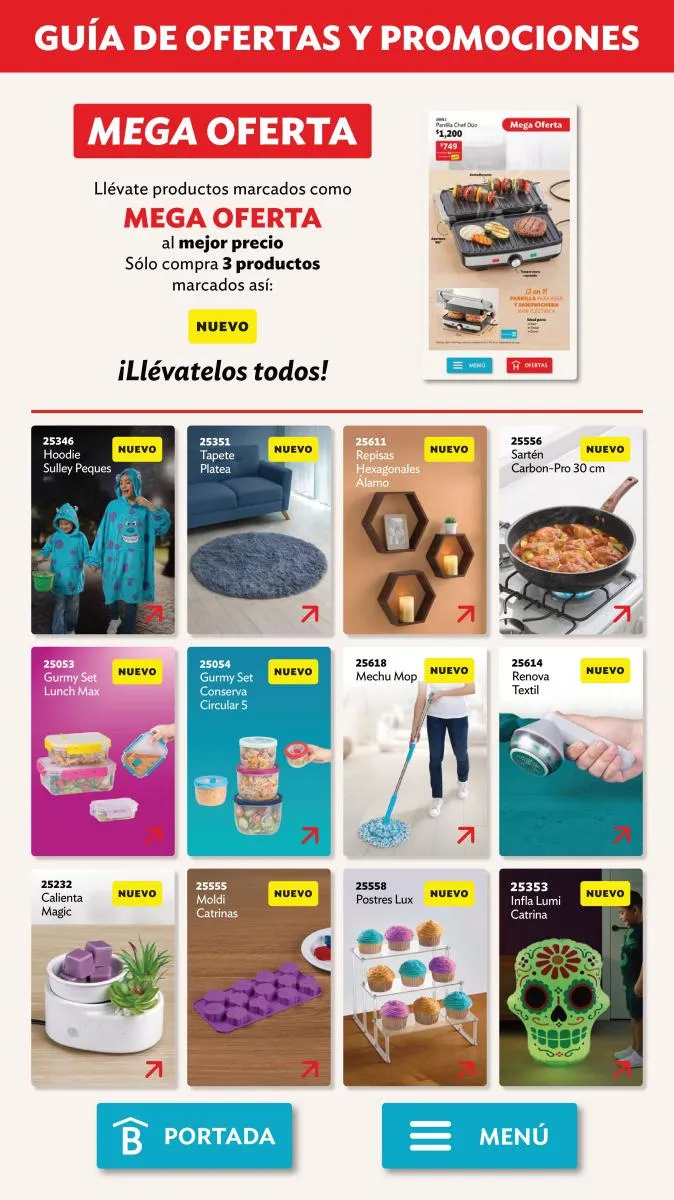The height and width of the screenshot is (1200, 674).
Task: View the Tapete Platea product
Action: (259, 530)
